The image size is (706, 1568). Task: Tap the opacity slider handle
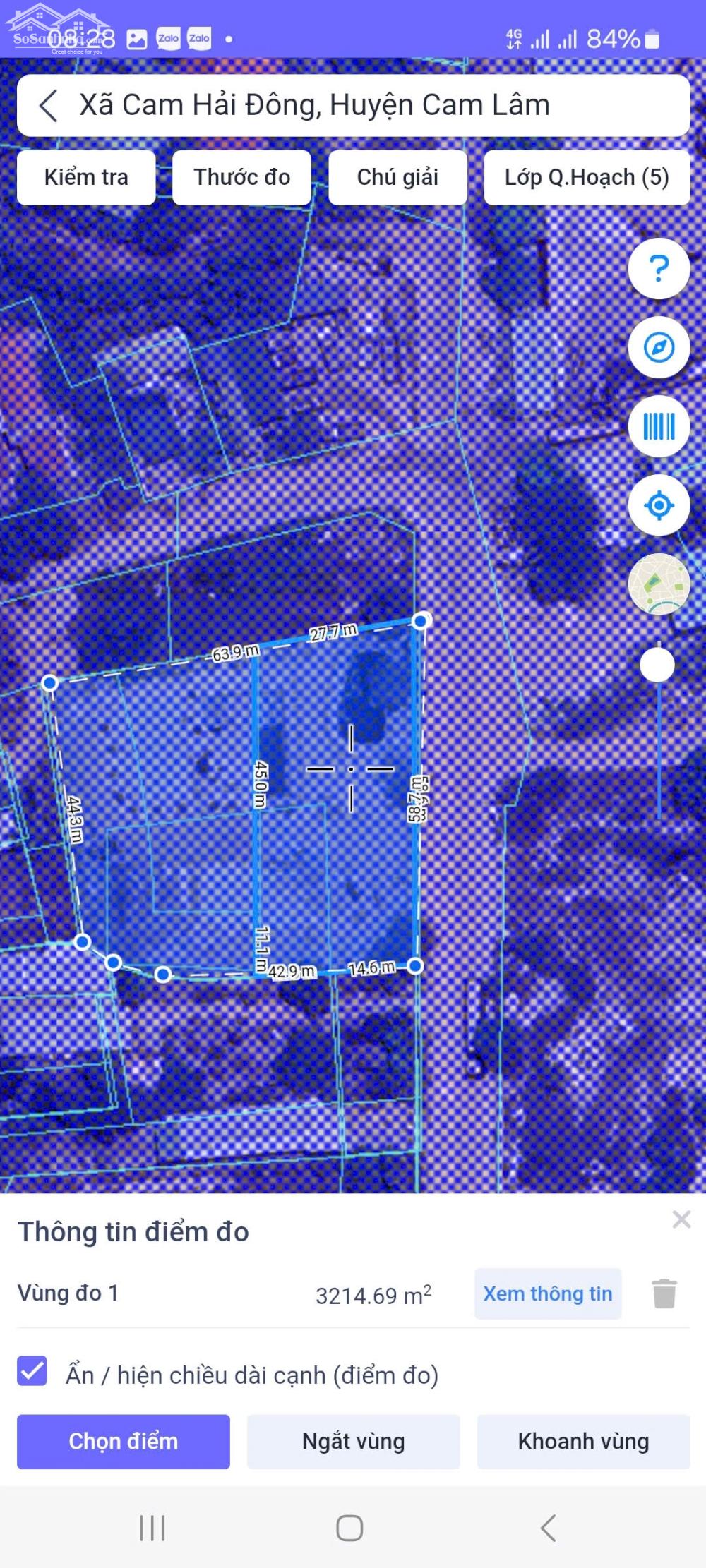click(657, 665)
